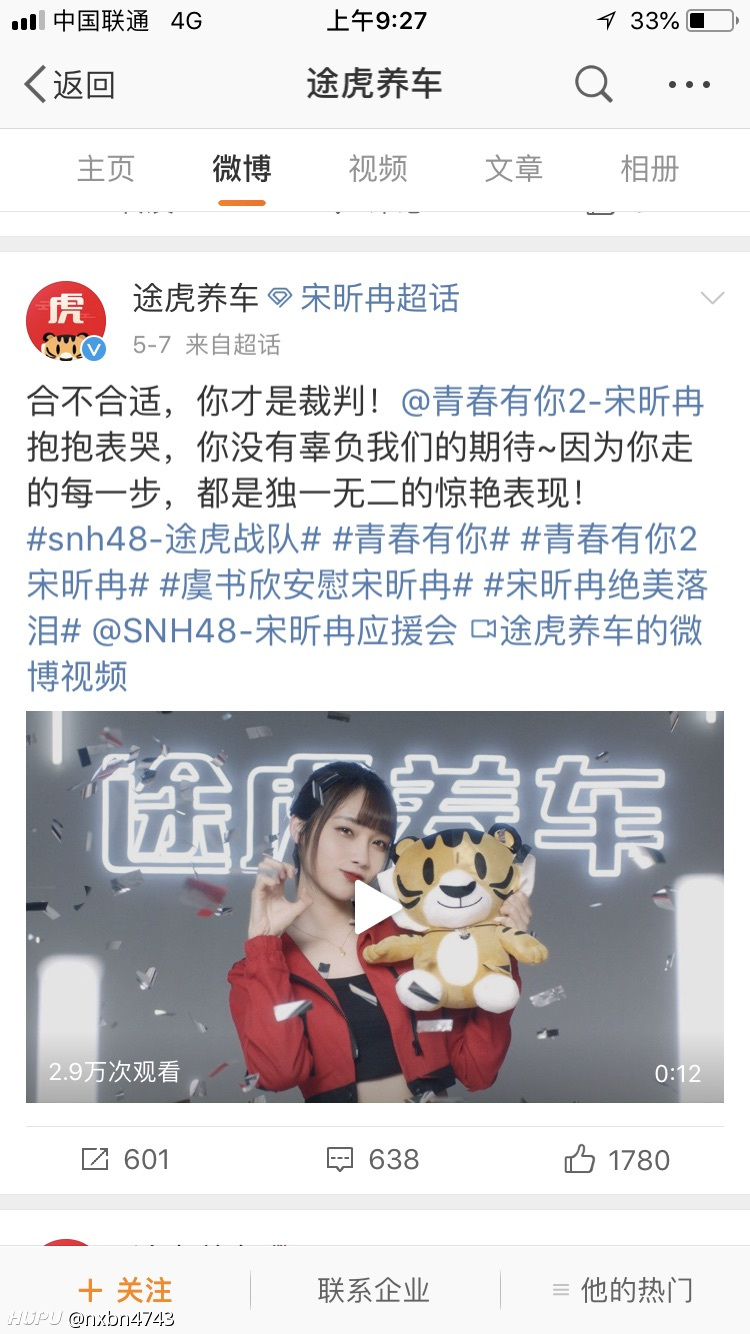Open mention @SNH48-宋昕冉应援会

(x=274, y=631)
